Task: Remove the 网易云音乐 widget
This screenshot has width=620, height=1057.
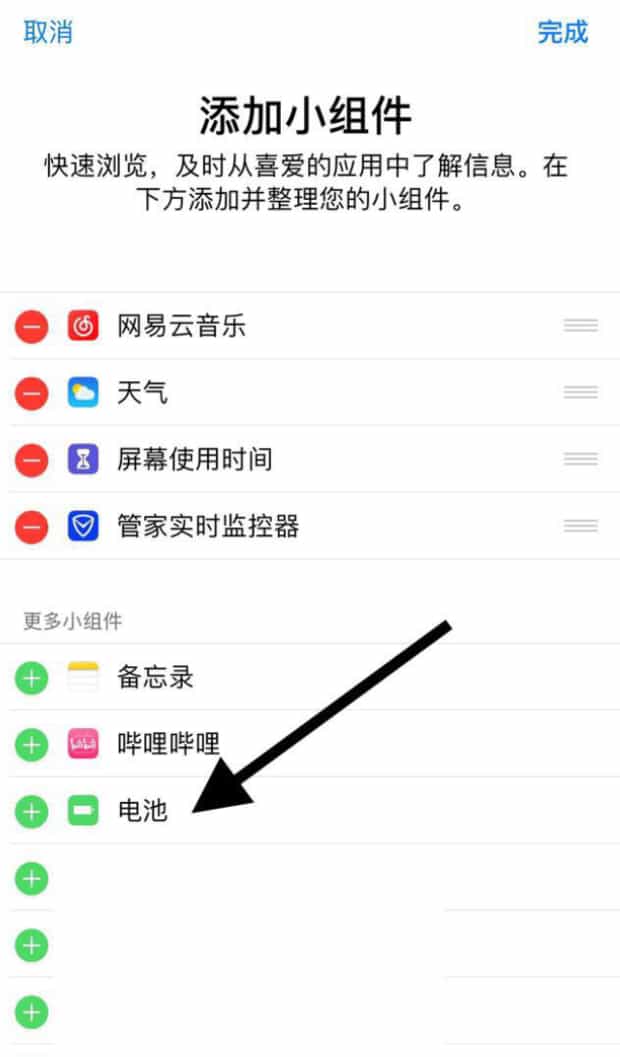Action: pyautogui.click(x=32, y=326)
